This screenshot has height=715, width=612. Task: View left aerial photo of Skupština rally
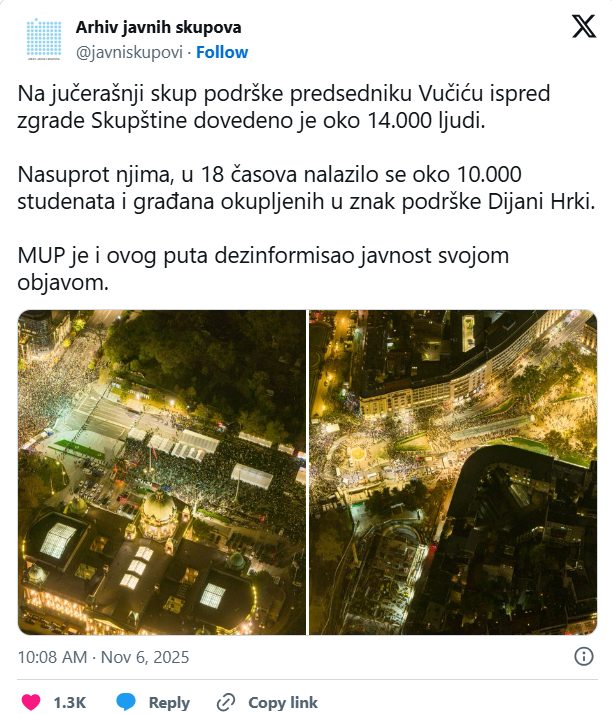pyautogui.click(x=162, y=472)
